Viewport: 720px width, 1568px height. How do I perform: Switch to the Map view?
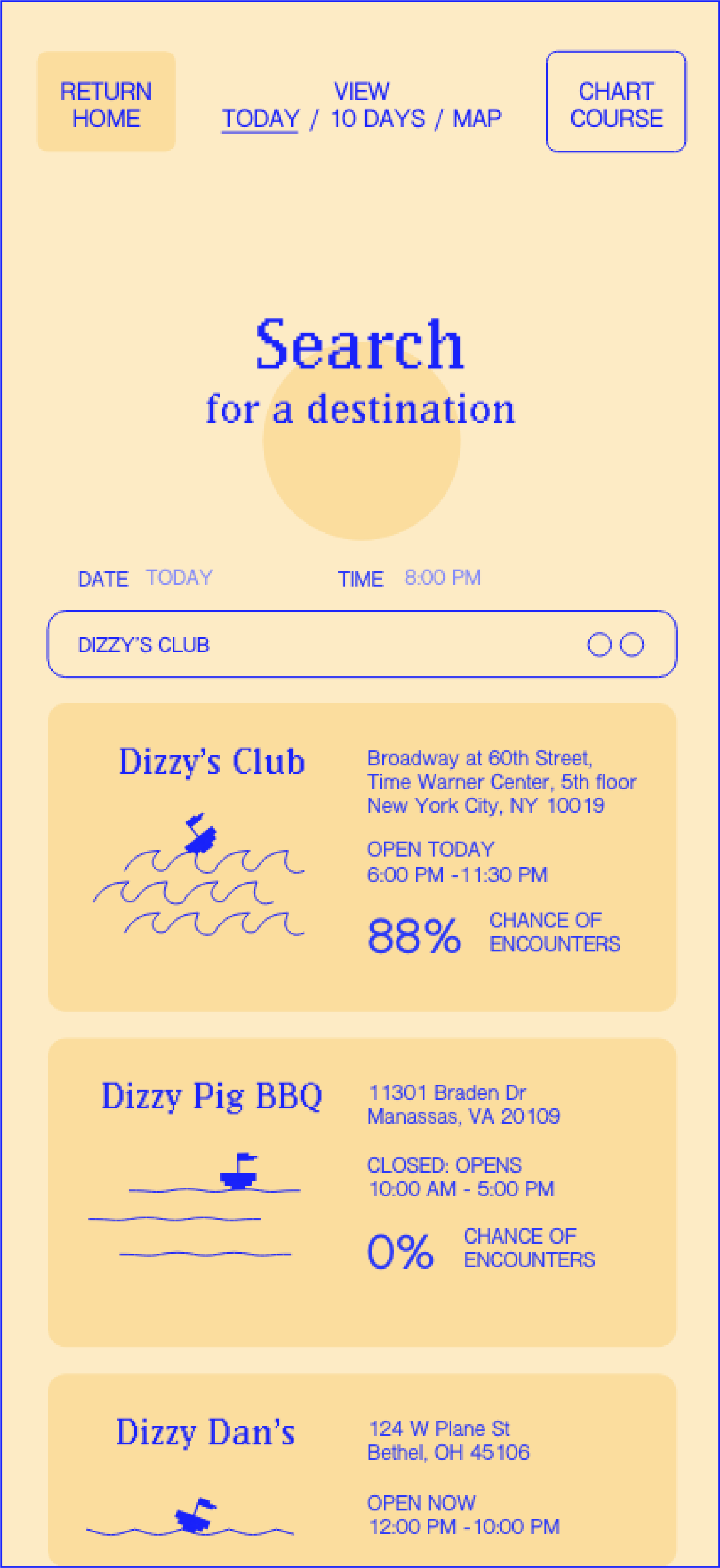coord(476,119)
